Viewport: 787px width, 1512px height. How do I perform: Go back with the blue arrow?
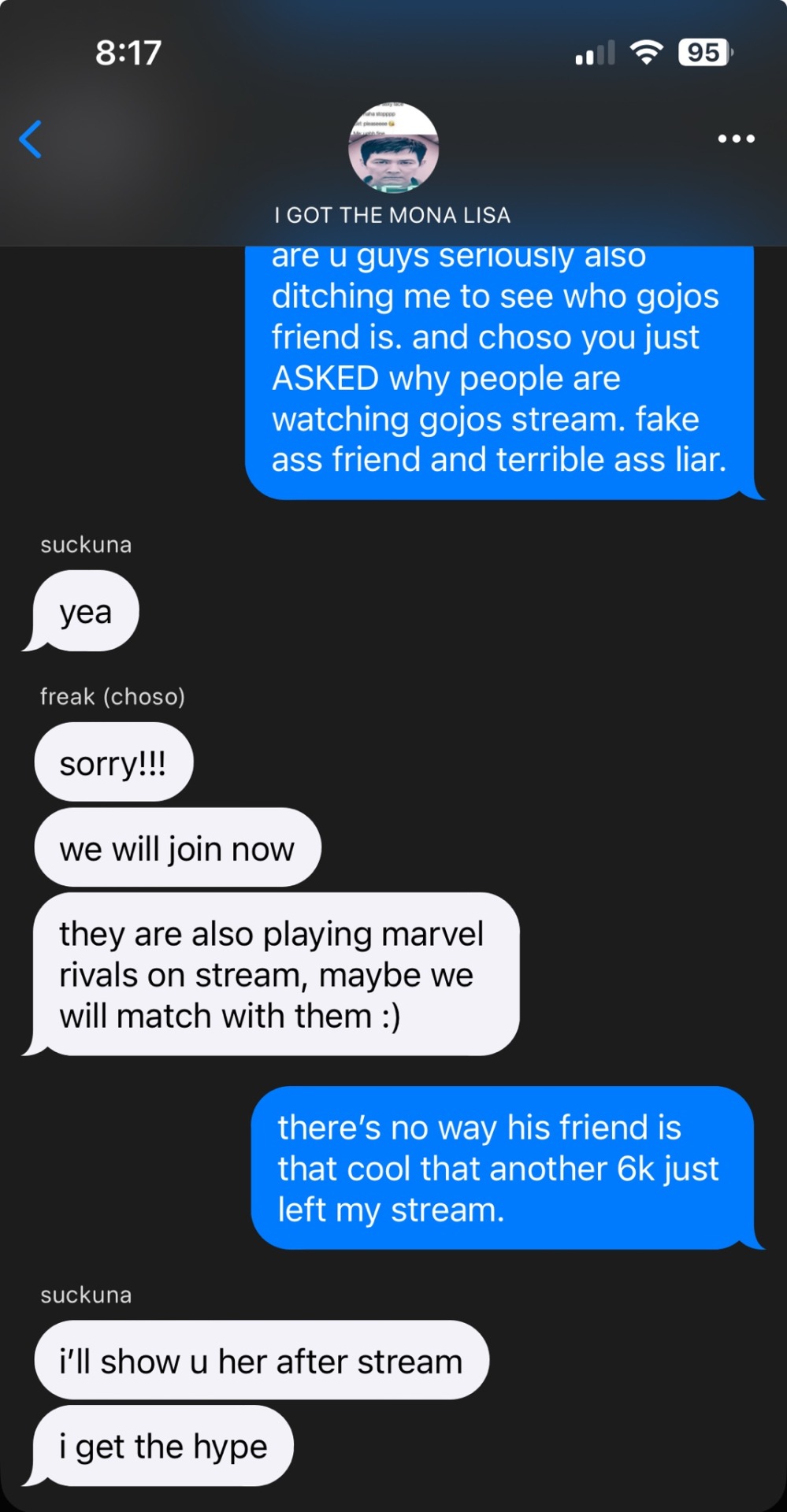(x=31, y=139)
